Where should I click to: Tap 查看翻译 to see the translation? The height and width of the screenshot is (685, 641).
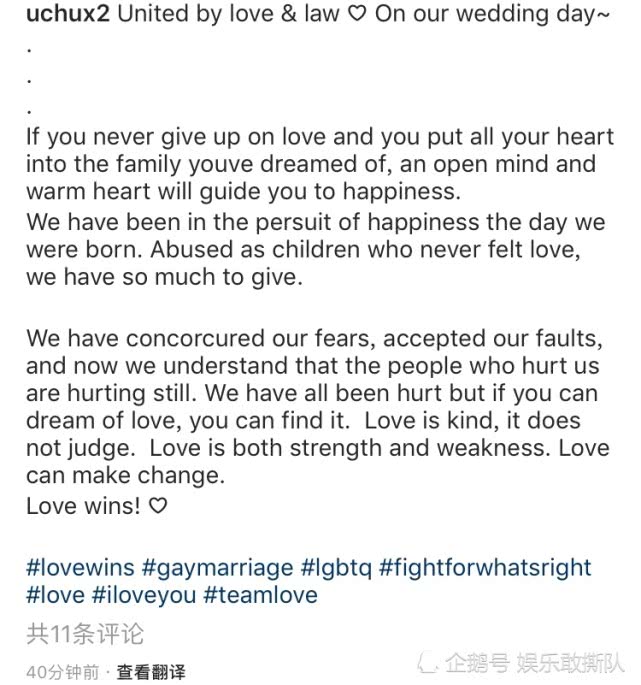(150, 672)
